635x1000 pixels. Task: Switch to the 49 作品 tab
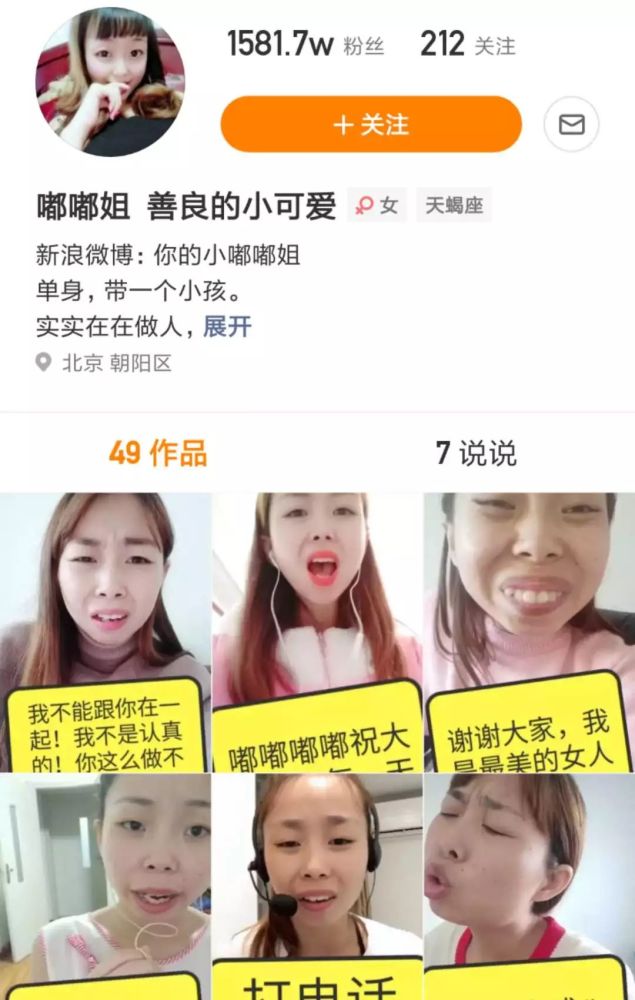click(158, 453)
